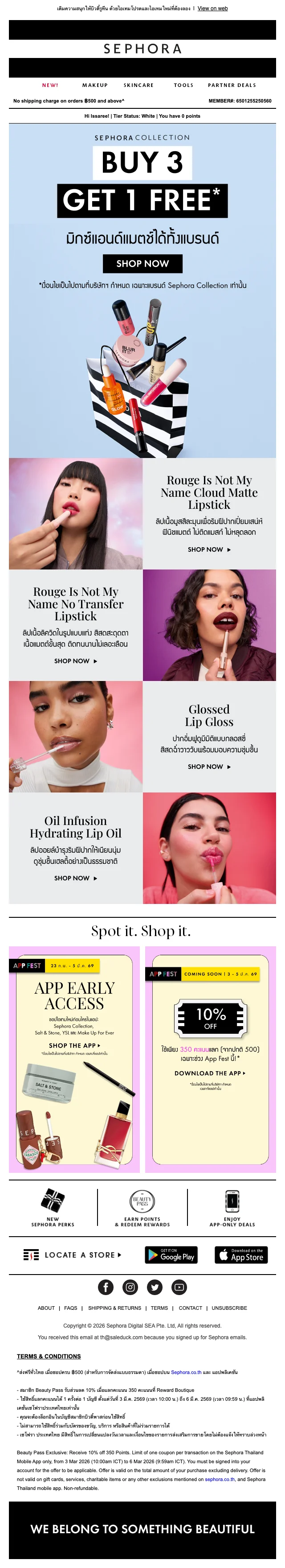Select the SKINCARE category
Image resolution: width=285 pixels, height=1568 pixels.
point(138,85)
